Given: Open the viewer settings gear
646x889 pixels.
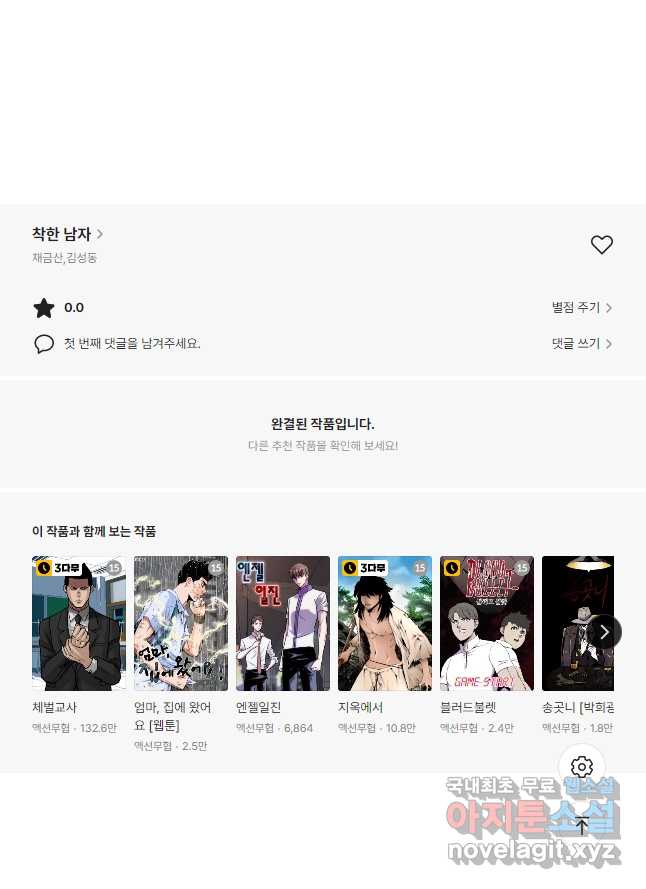Looking at the screenshot, I should click(x=582, y=767).
